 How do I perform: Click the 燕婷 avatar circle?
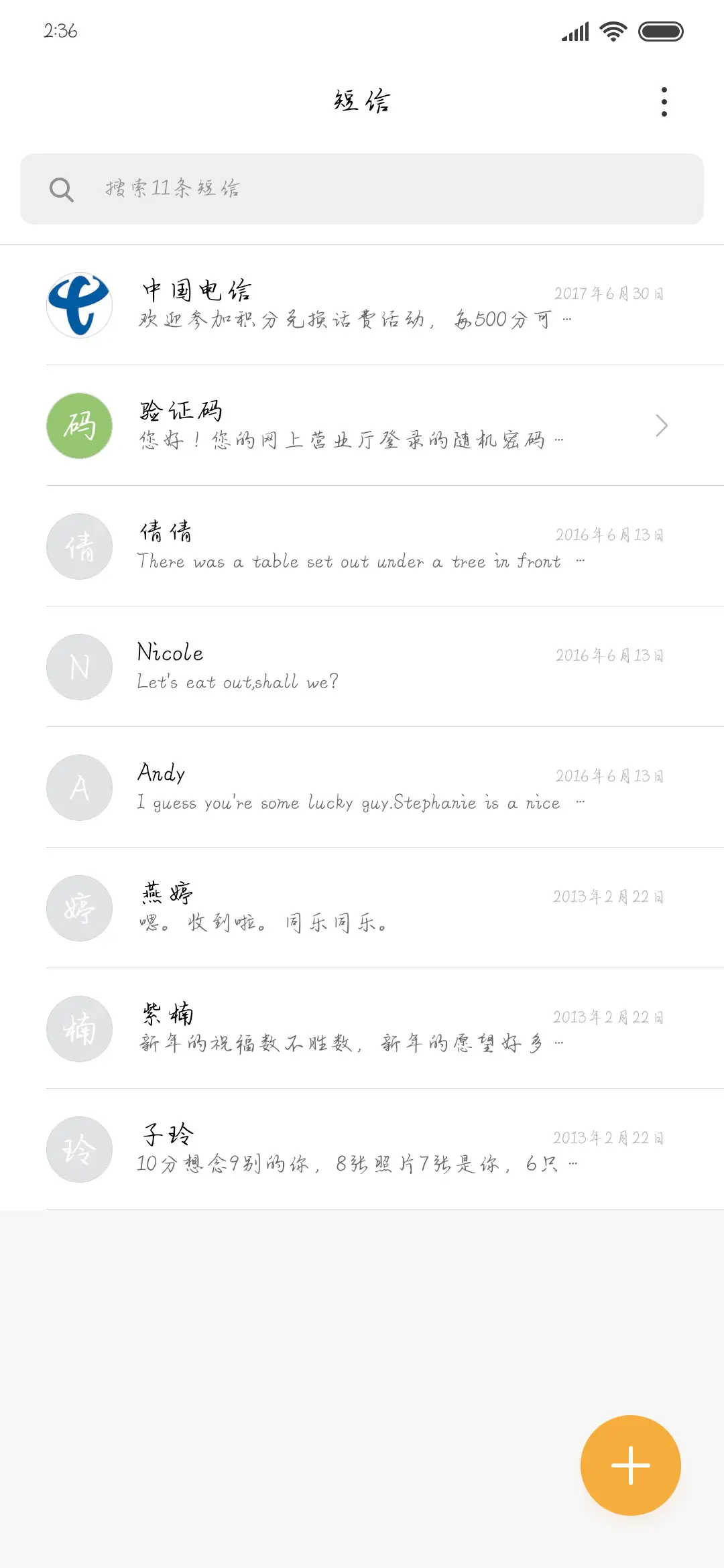tap(78, 908)
